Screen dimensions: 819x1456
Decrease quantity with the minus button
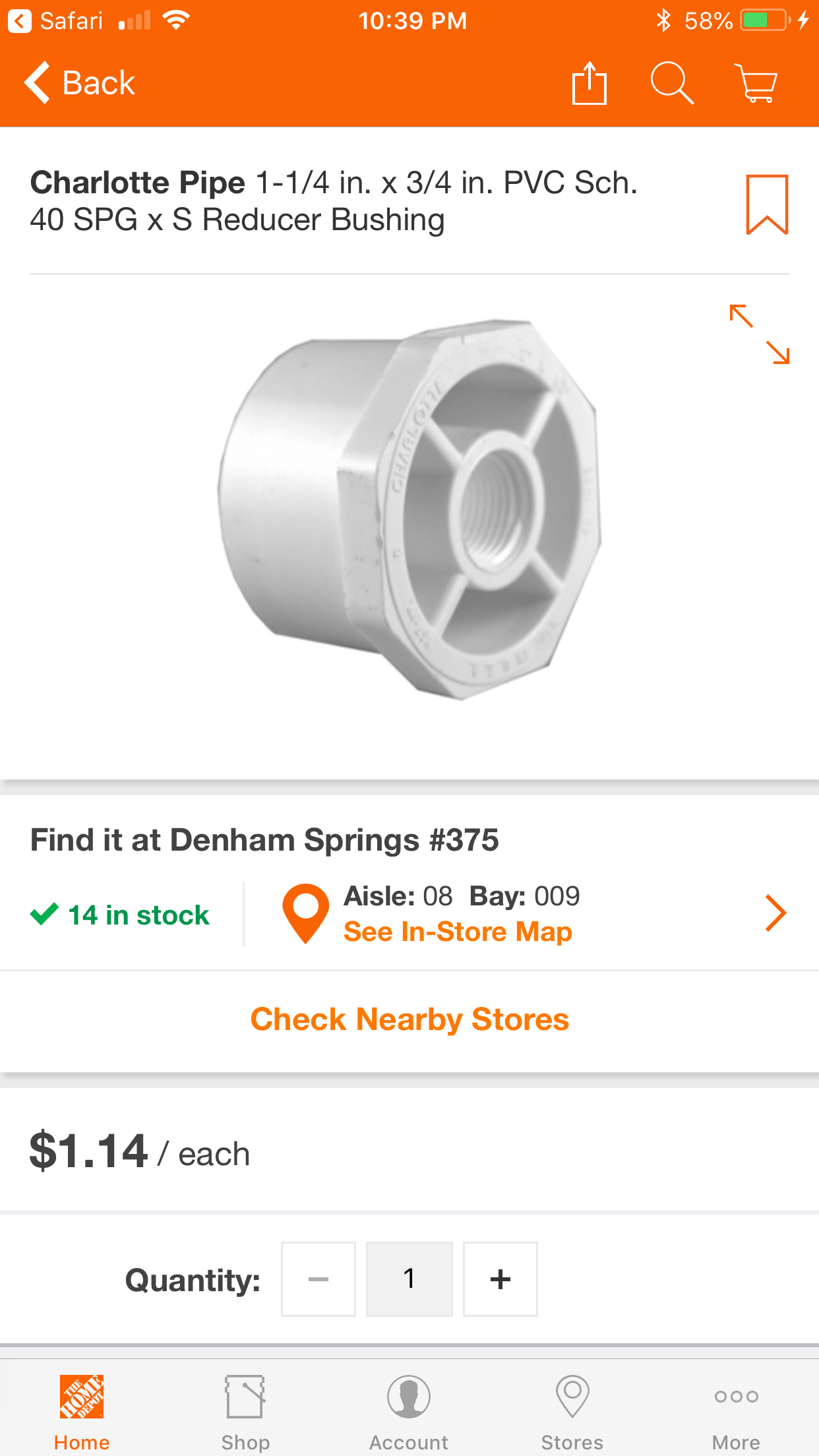click(x=318, y=1279)
